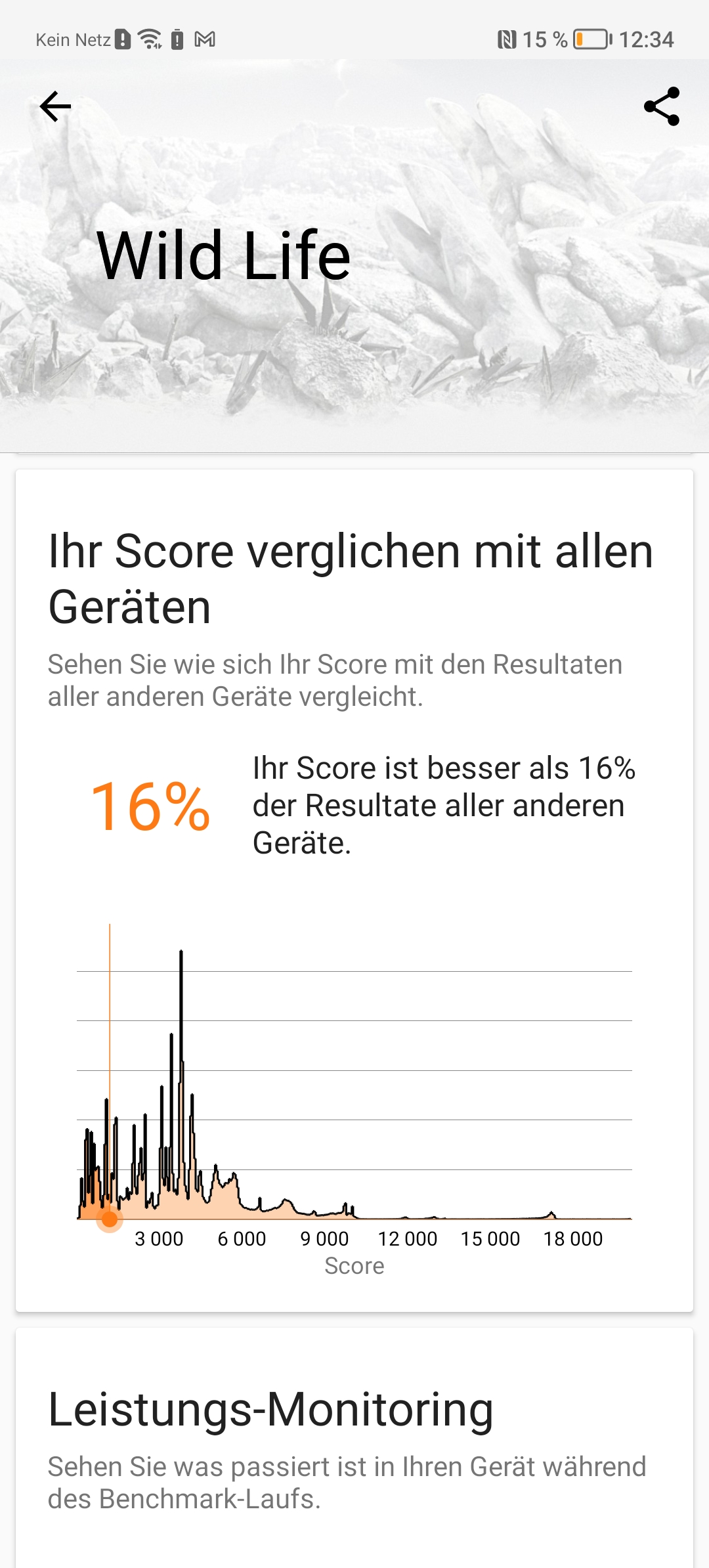Tap the exclamation alert icon in the status bar
Viewport: 709px width, 1568px height.
point(177,39)
